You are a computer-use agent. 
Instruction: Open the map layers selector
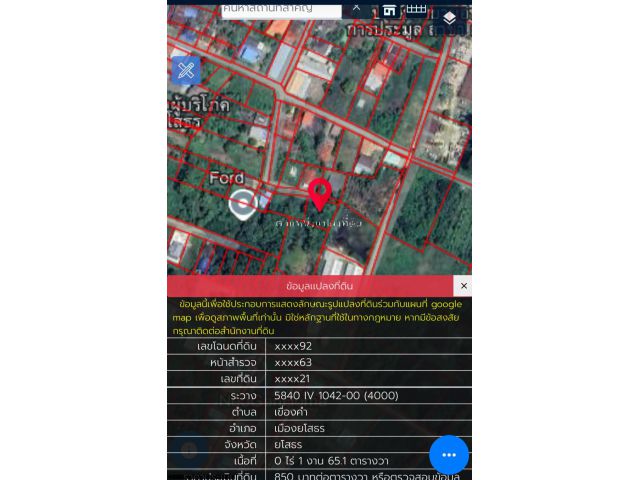[449, 18]
